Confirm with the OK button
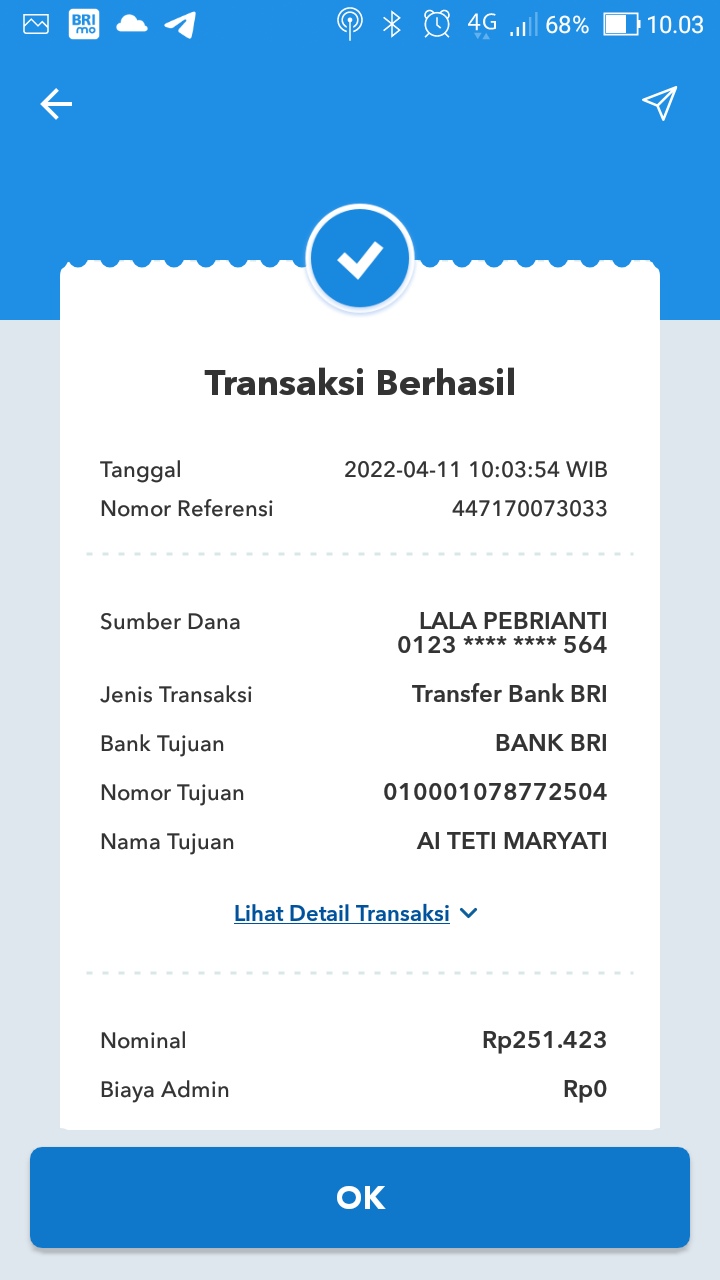The width and height of the screenshot is (720, 1280). 360,1197
